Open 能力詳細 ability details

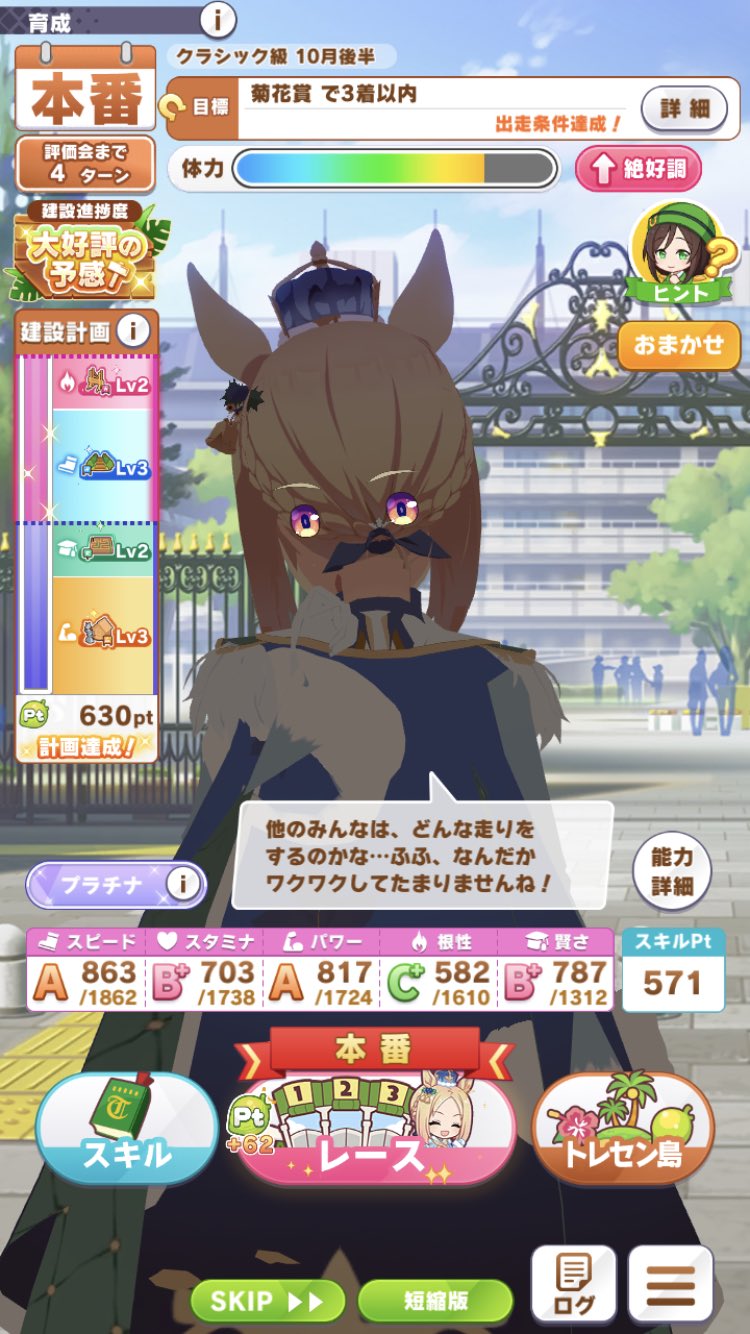point(672,871)
